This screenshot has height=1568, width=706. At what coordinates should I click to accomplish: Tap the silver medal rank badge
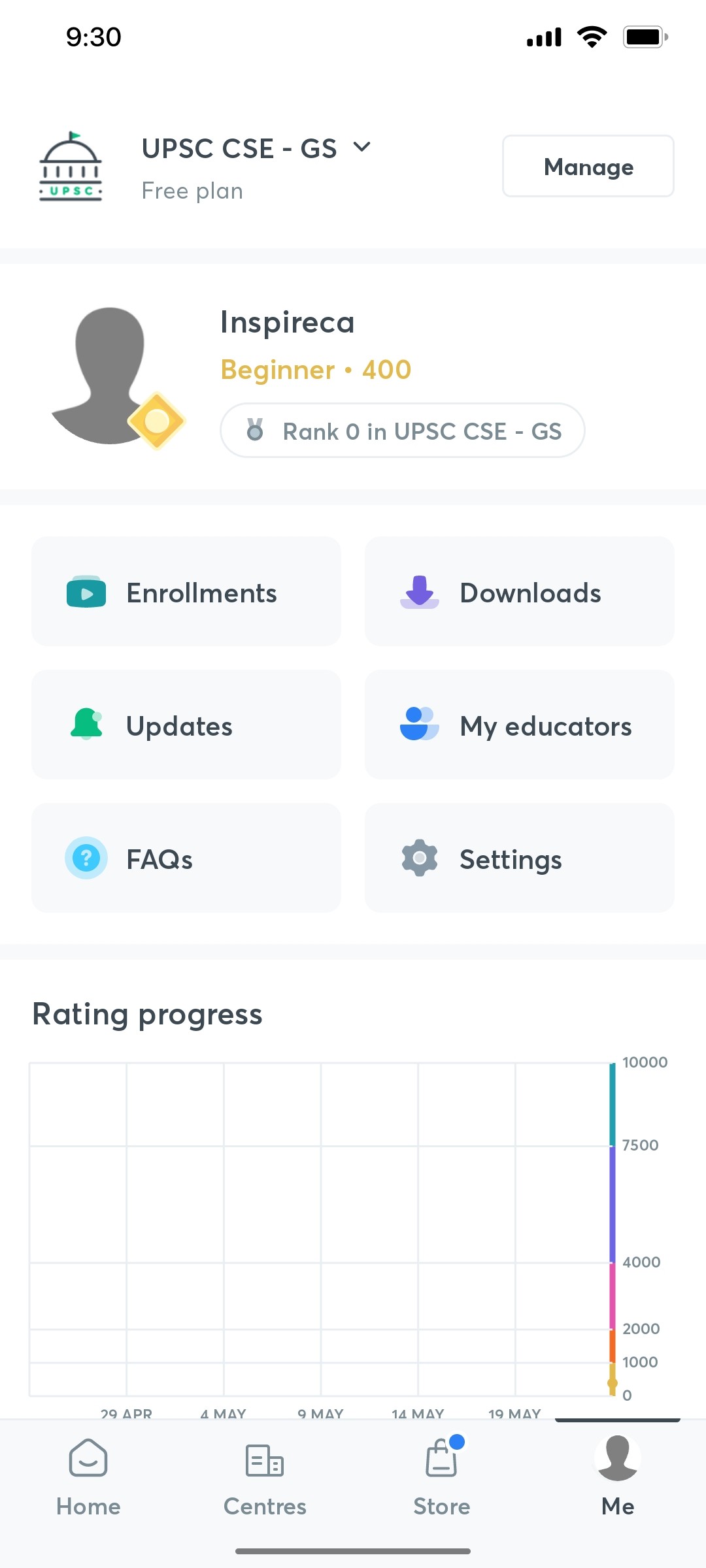pos(256,431)
